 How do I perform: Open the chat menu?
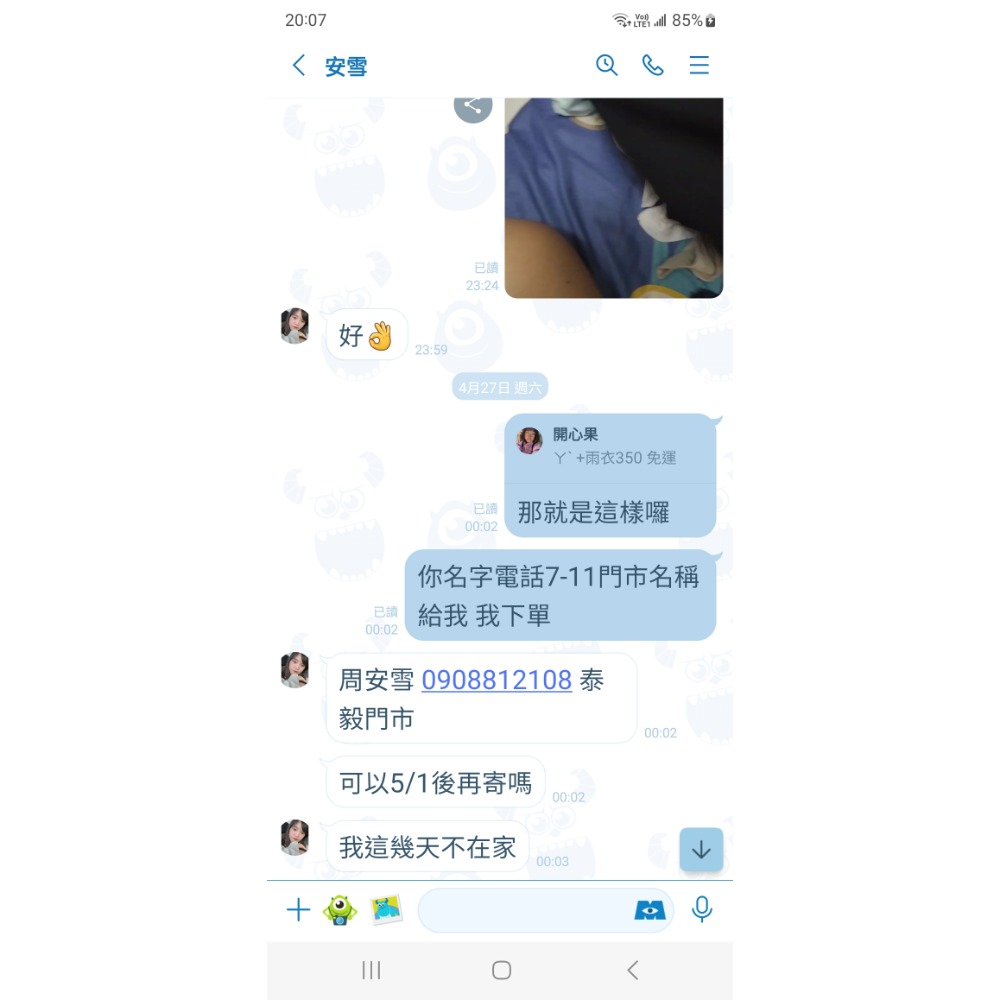click(699, 66)
